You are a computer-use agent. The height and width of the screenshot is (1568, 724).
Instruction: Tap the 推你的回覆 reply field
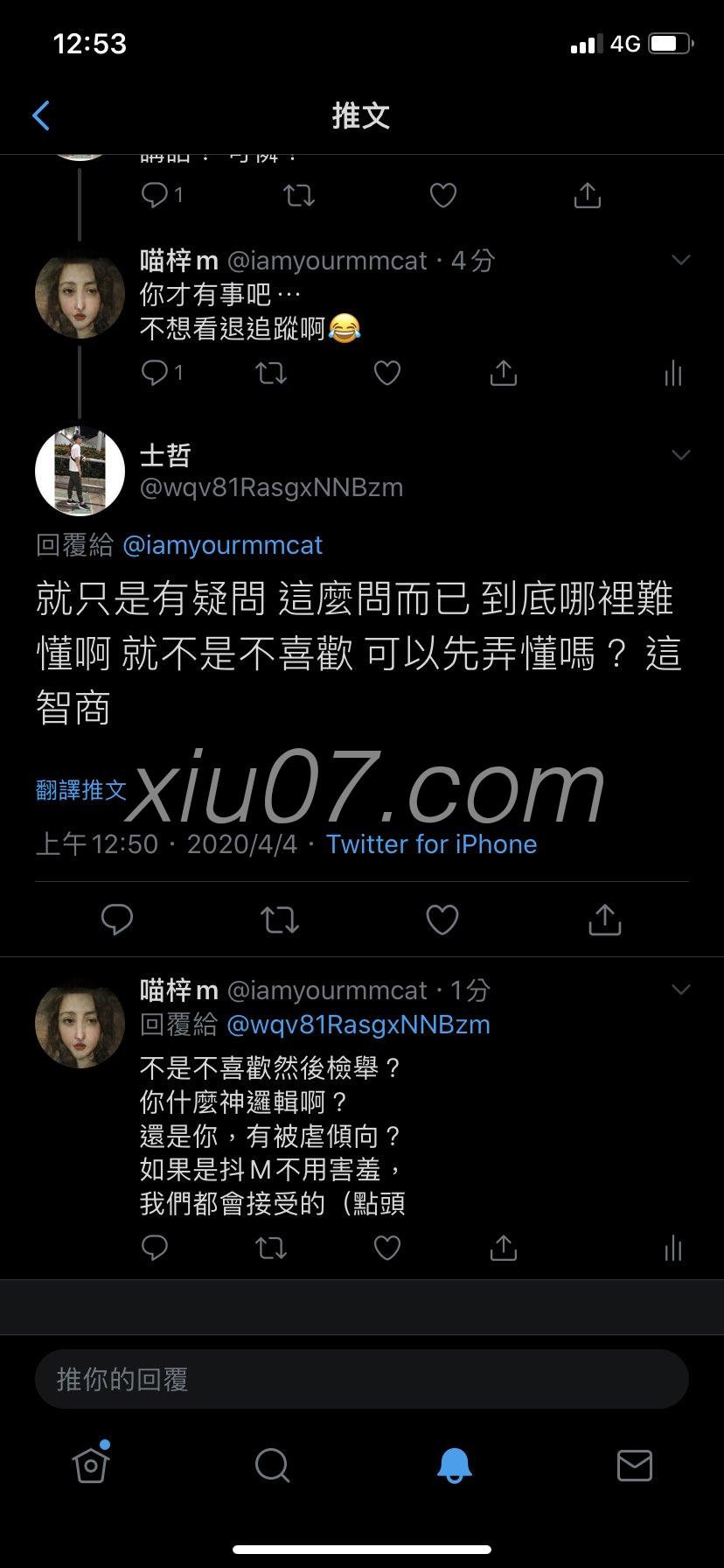[x=361, y=1380]
